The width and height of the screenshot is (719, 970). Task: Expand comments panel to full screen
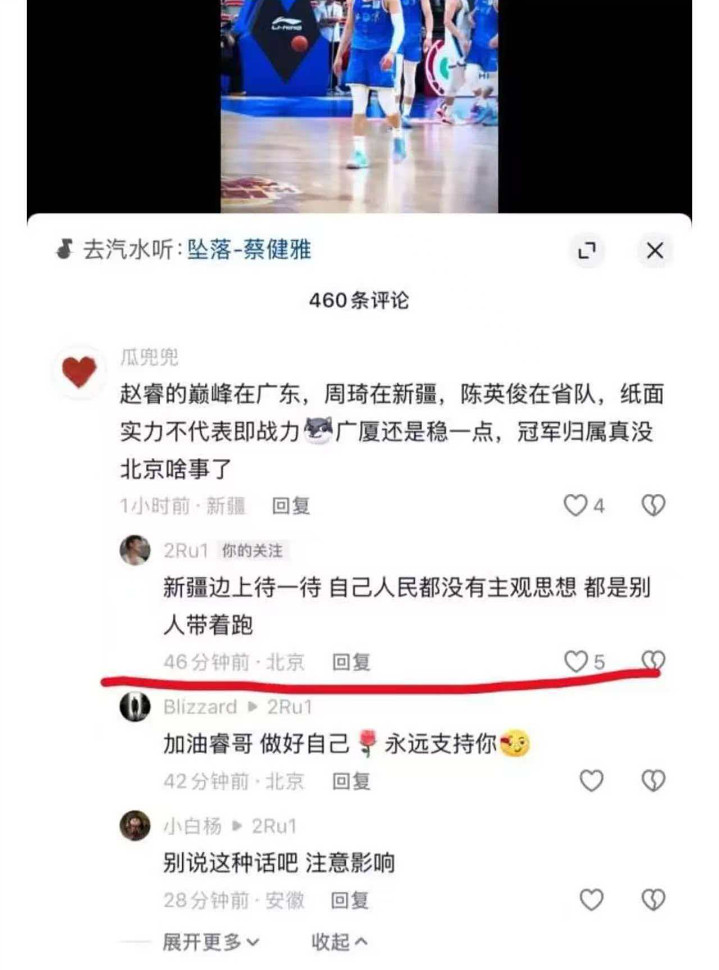click(x=588, y=251)
